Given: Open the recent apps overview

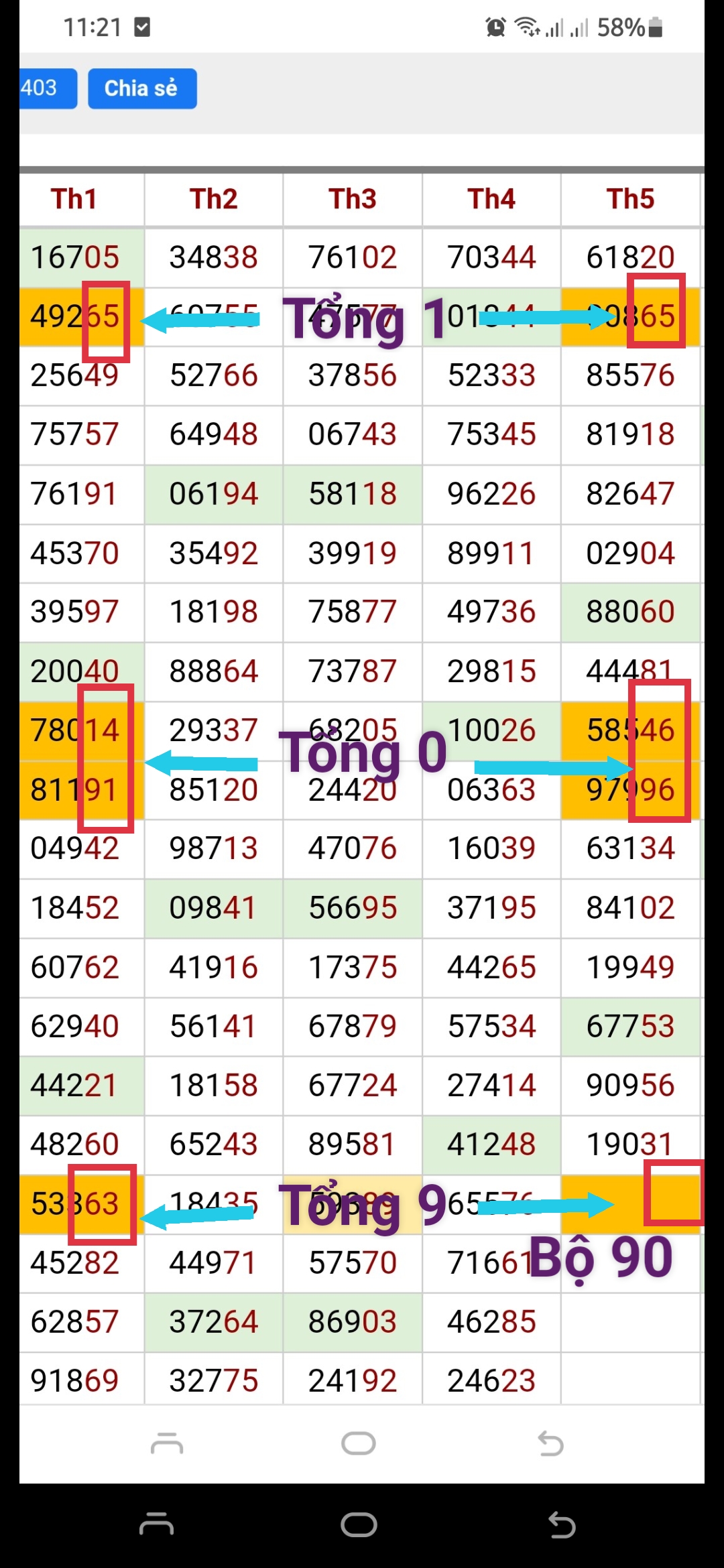Looking at the screenshot, I should [x=156, y=1526].
